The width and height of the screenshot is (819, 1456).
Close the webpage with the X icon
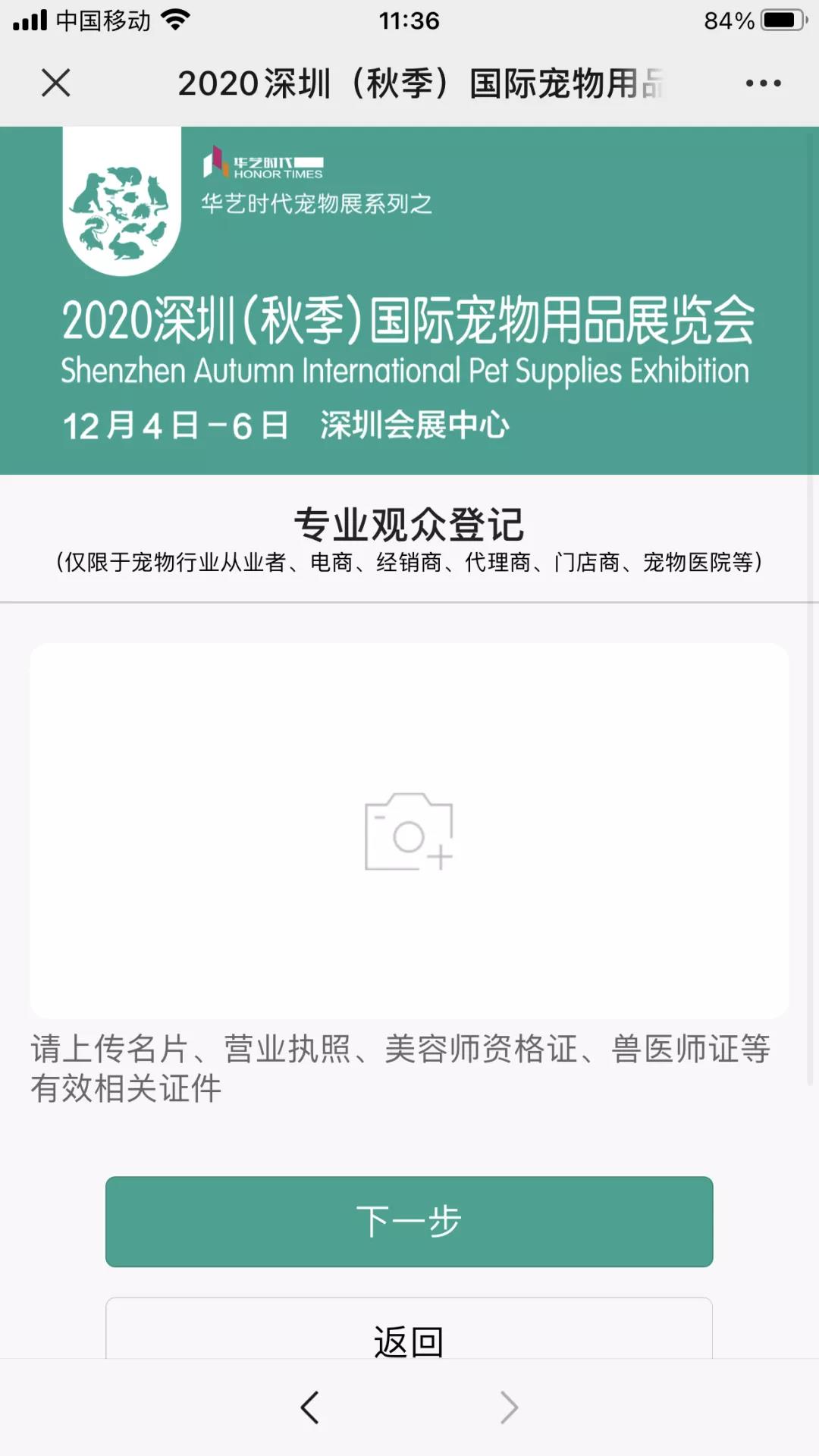pos(55,83)
